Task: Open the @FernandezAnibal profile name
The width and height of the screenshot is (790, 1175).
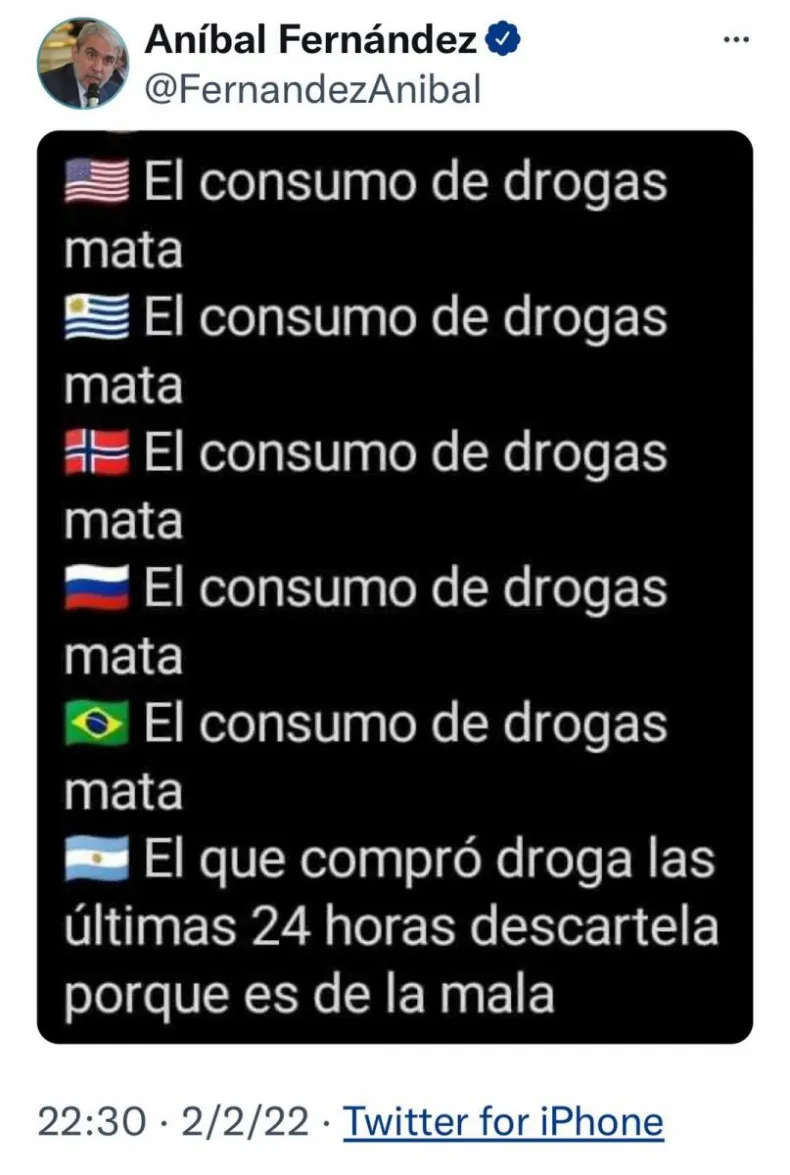Action: (314, 90)
